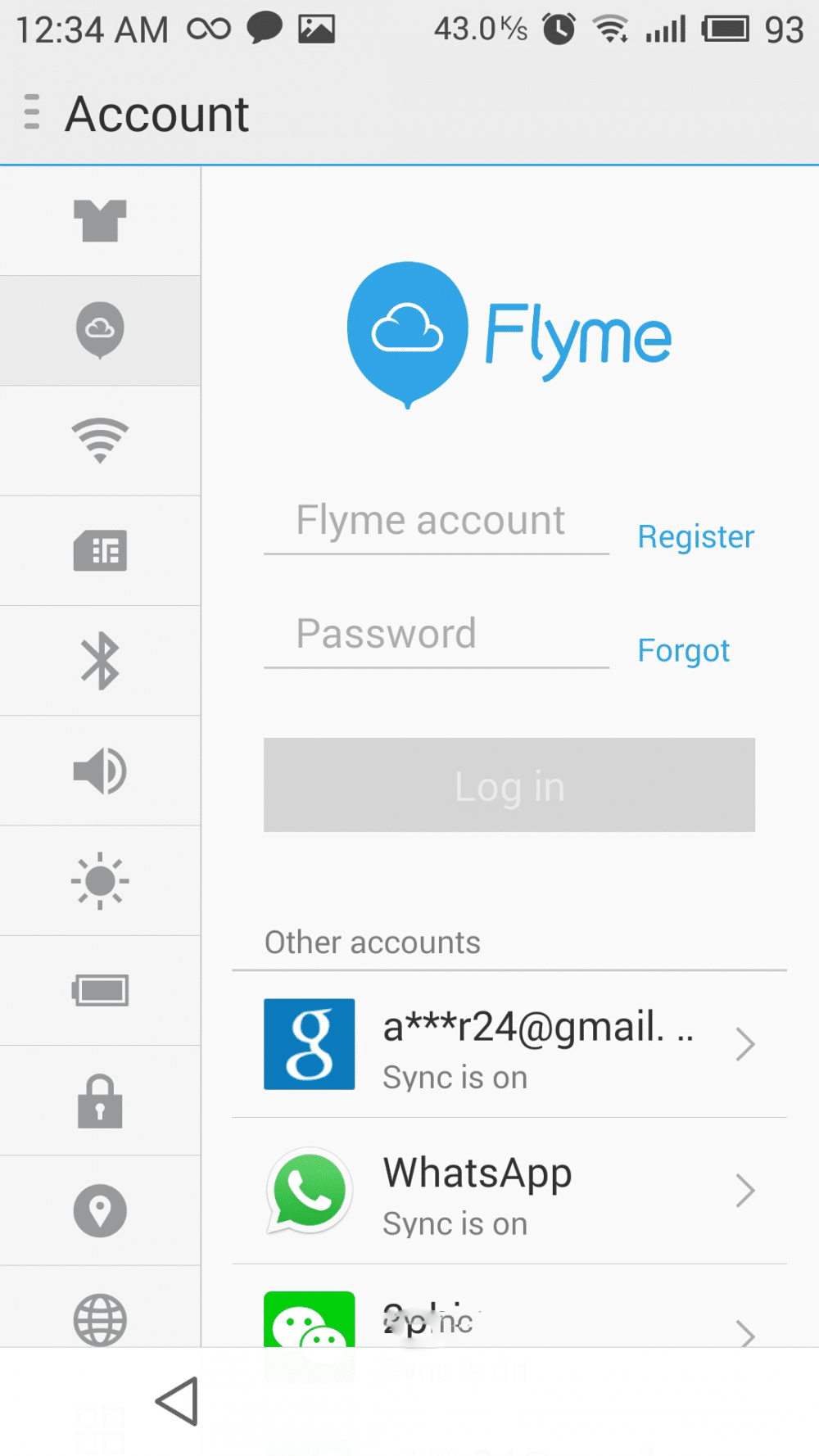Open the Sound settings icon
Screen dimensions: 819x1456
(x=101, y=770)
